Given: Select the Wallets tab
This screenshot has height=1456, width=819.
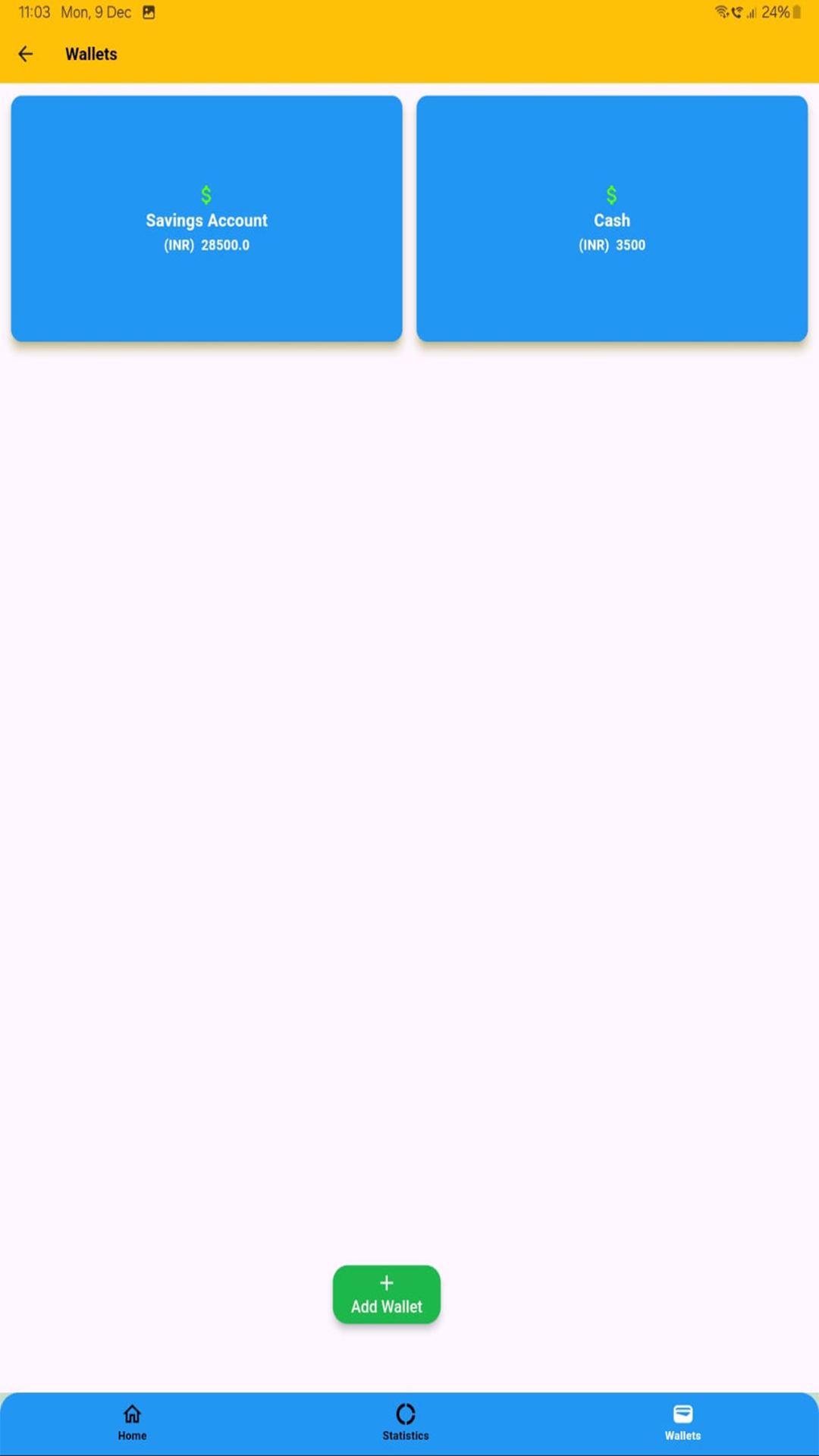Looking at the screenshot, I should point(682,1422).
